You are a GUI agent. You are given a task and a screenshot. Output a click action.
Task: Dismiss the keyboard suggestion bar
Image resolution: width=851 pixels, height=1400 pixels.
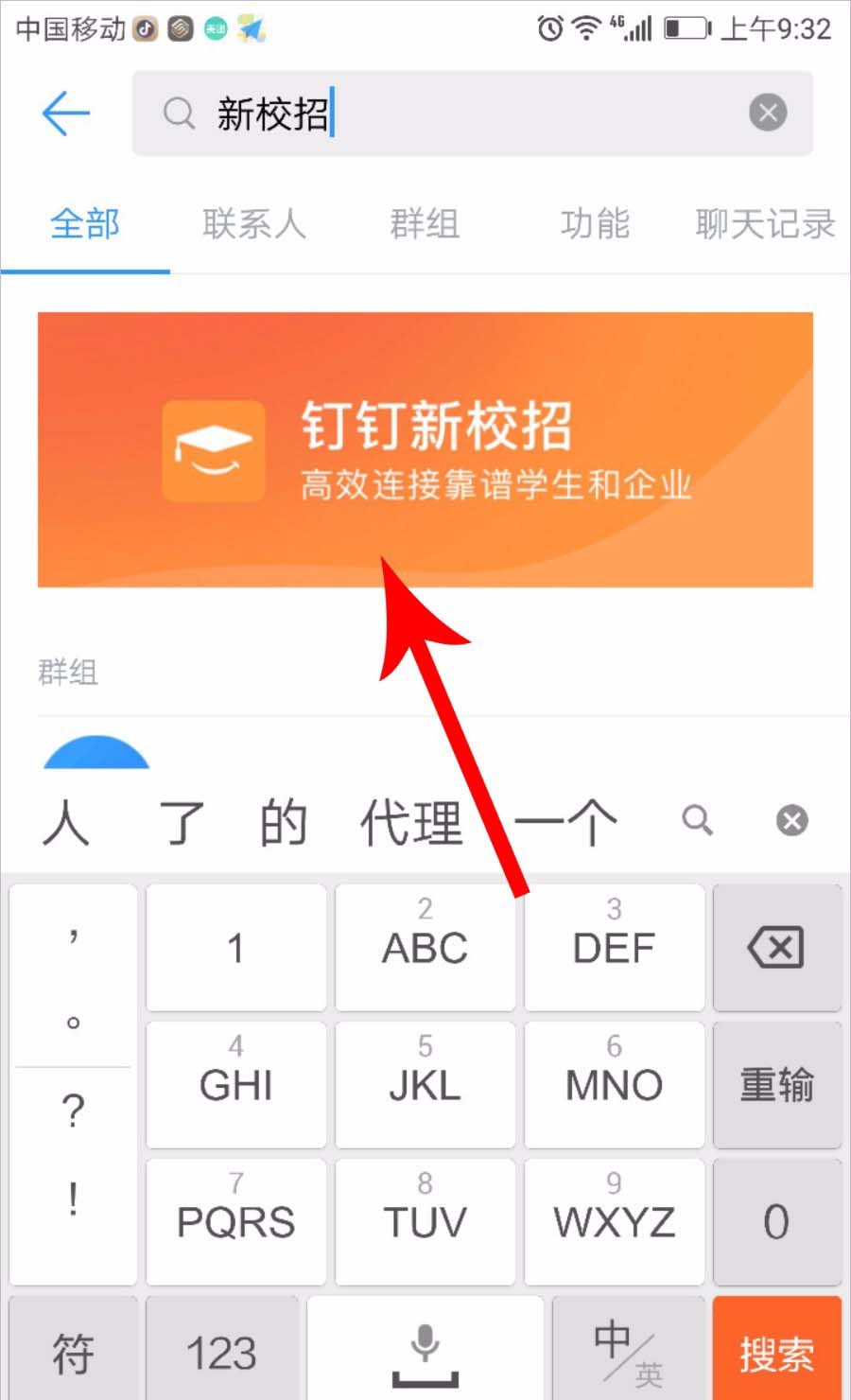[792, 820]
